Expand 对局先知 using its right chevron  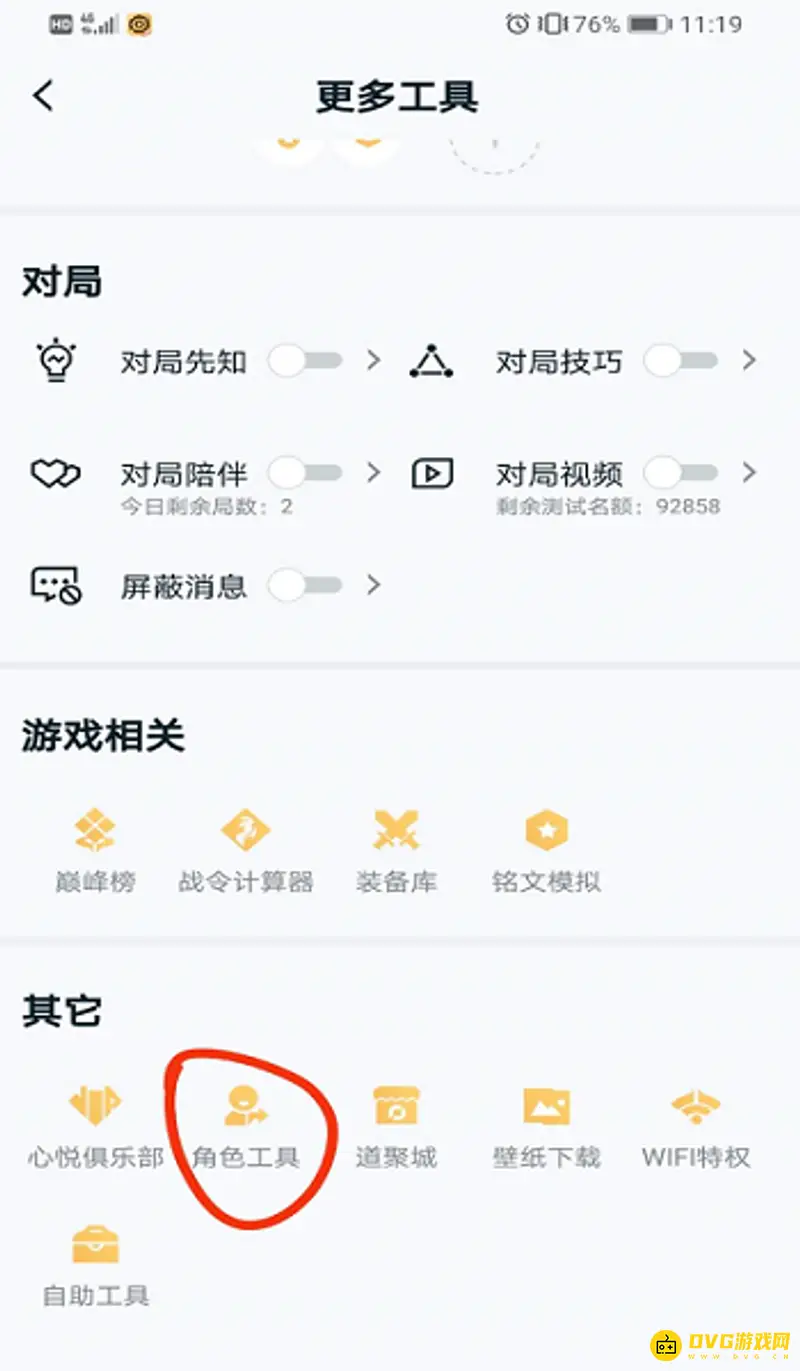coord(374,362)
